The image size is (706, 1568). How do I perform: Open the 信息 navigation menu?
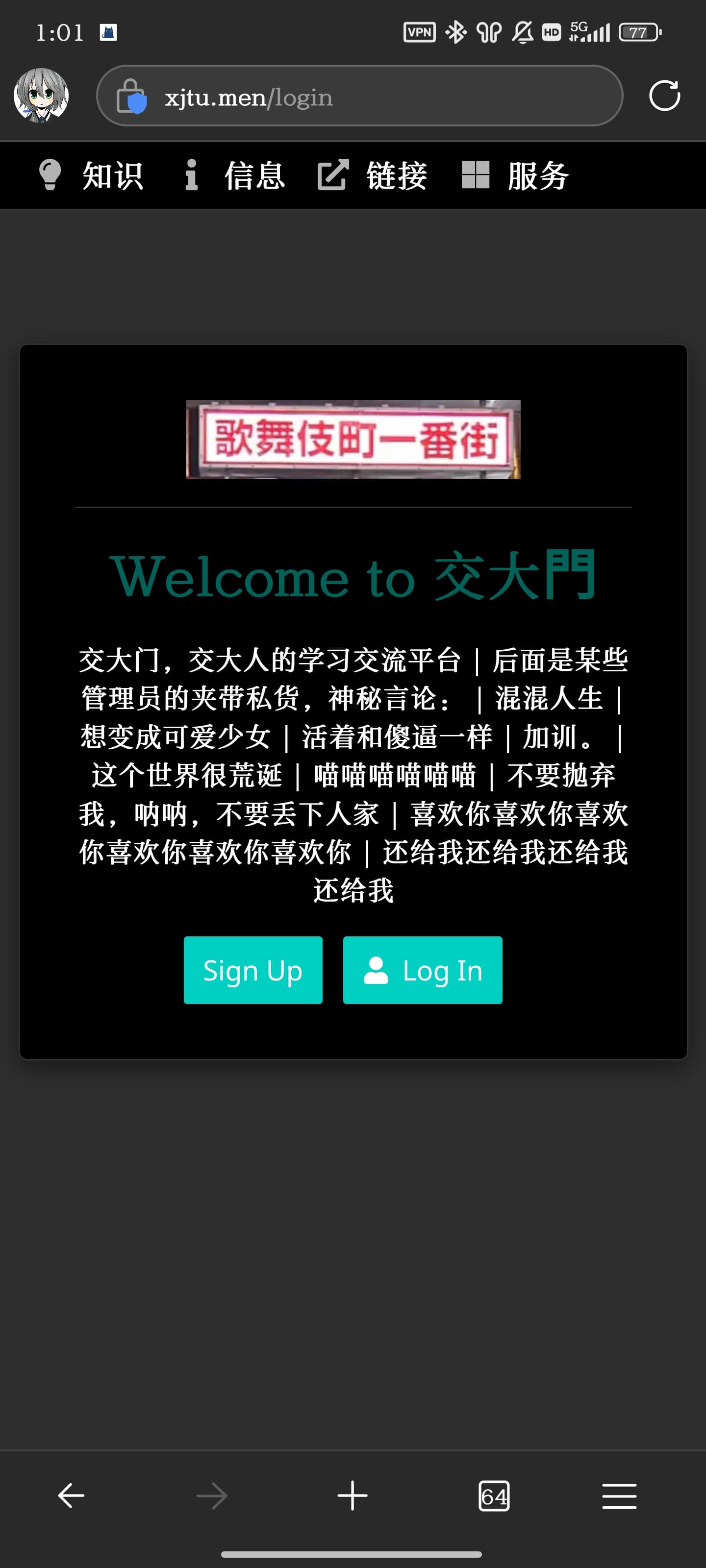(234, 176)
